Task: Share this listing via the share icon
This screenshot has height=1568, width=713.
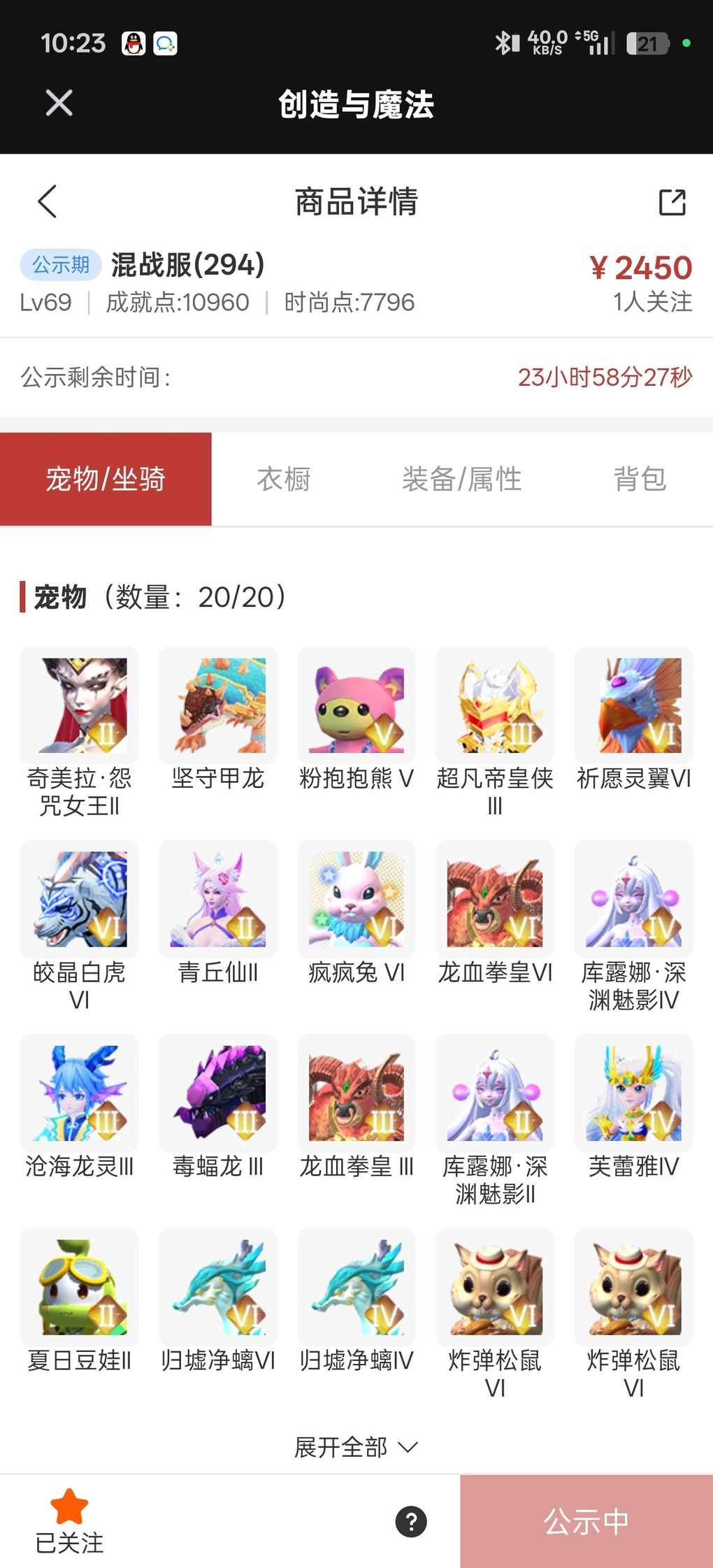Action: 672,202
